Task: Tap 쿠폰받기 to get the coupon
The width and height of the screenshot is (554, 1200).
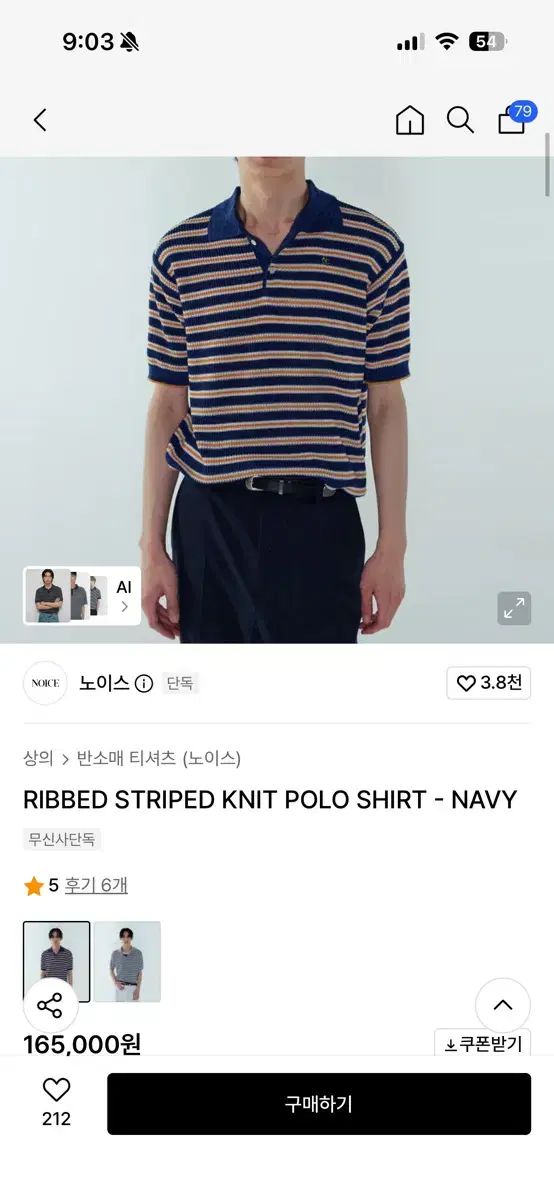Action: click(x=483, y=1043)
